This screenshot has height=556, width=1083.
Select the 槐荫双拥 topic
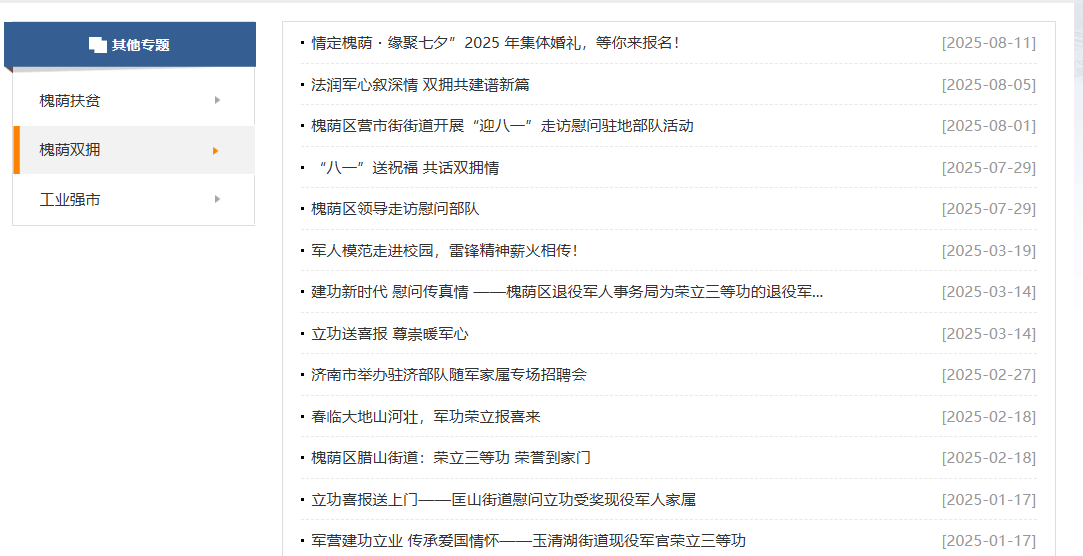[70, 150]
